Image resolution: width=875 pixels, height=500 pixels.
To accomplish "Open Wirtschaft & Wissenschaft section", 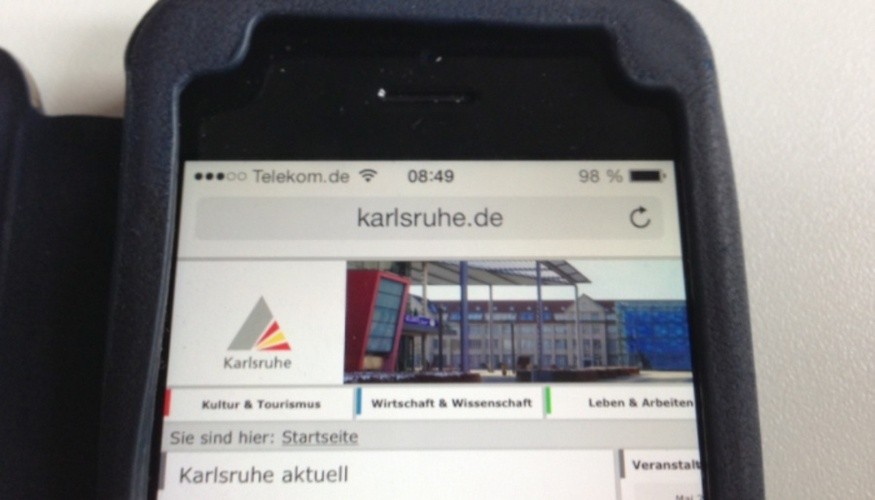I will pos(451,404).
